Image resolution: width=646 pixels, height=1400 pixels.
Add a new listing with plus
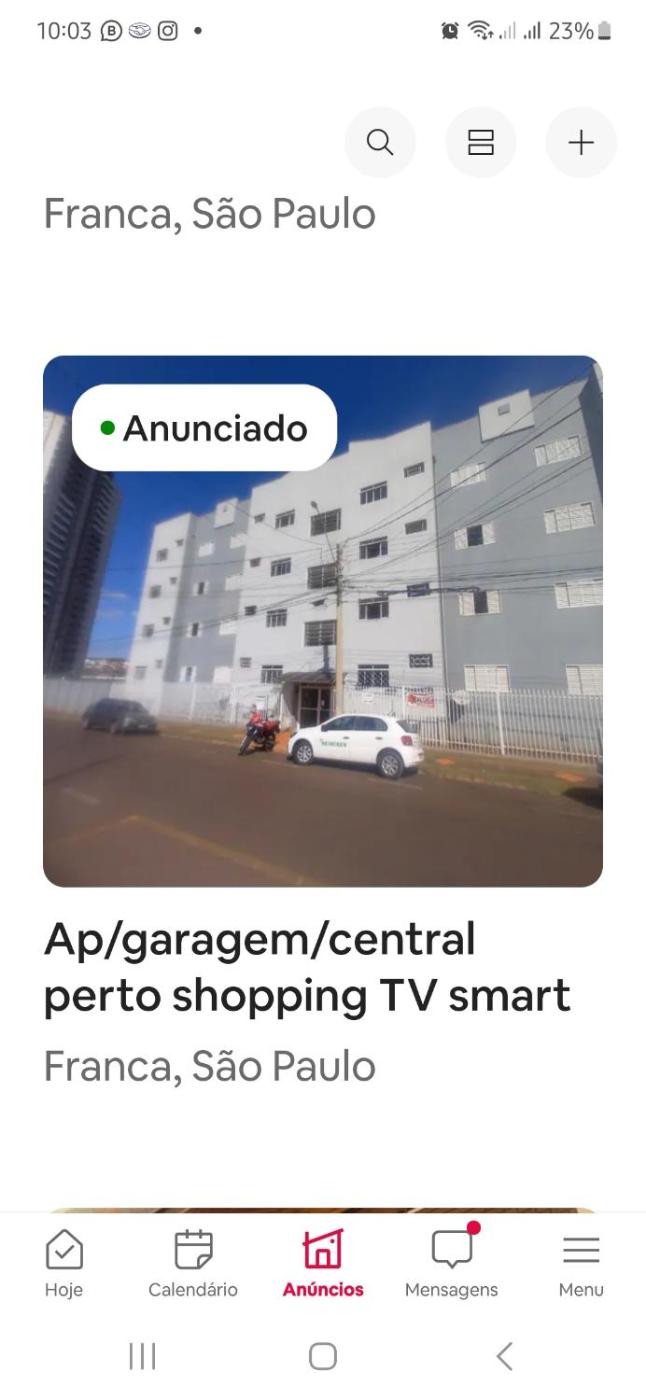581,143
